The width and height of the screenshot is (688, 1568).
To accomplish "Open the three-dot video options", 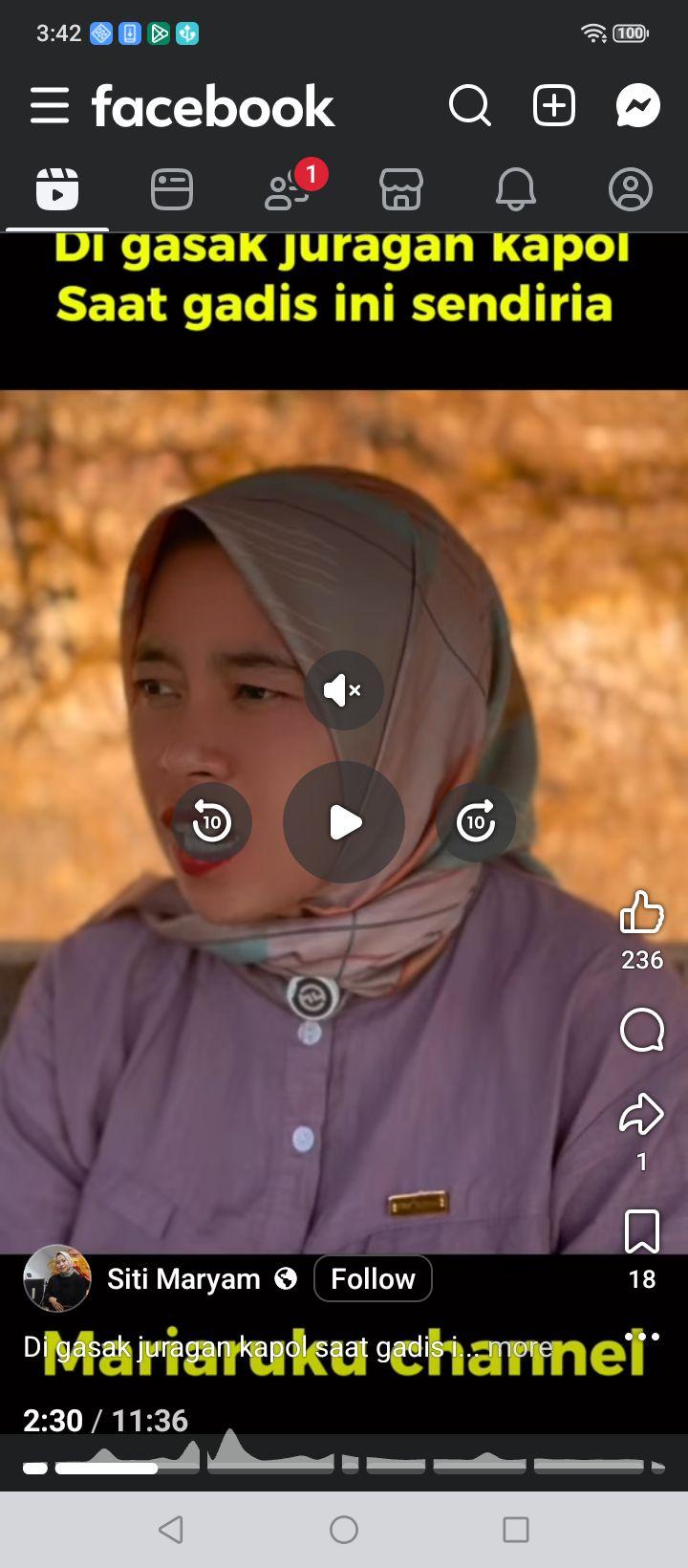I will 642,1337.
